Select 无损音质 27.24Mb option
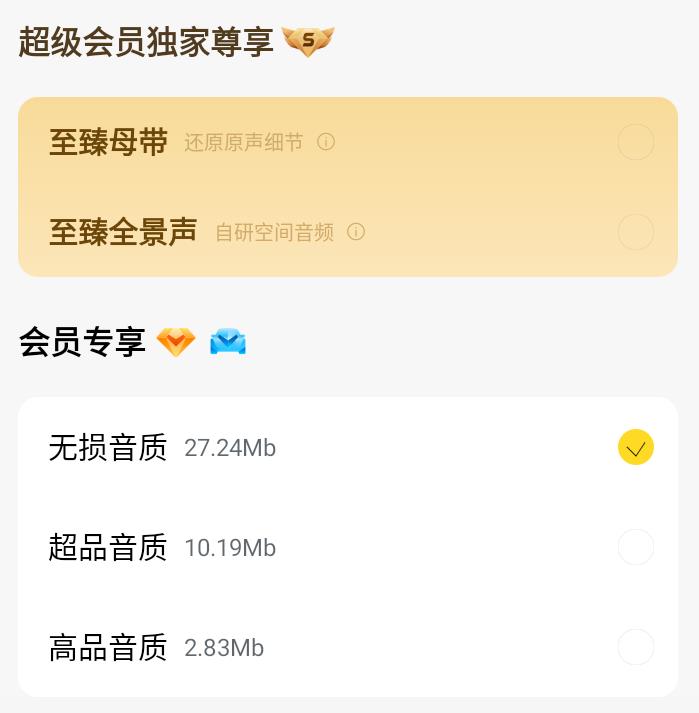Screen dimensions: 699x713 (635, 447)
